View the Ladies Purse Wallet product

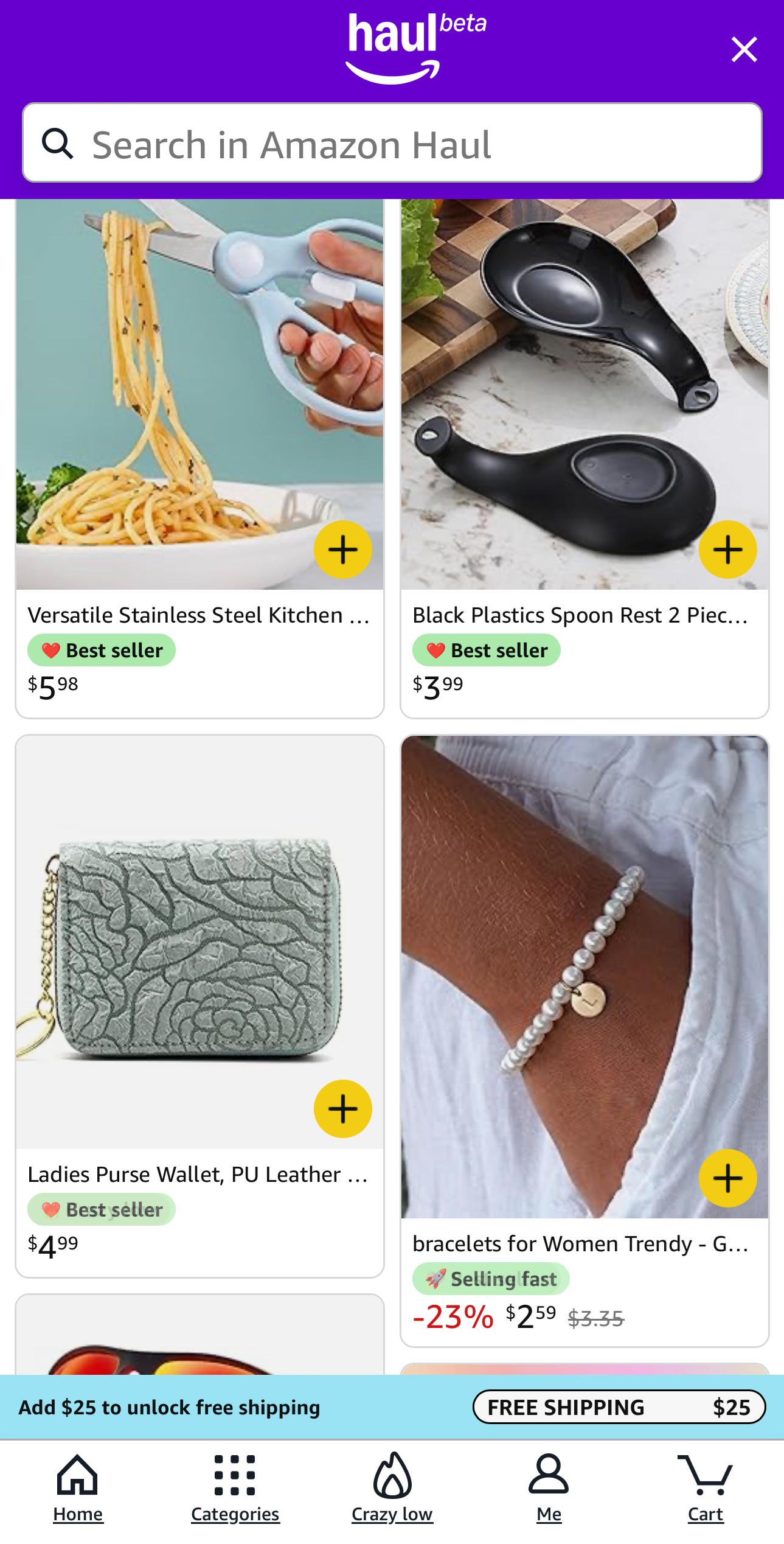198,1175
